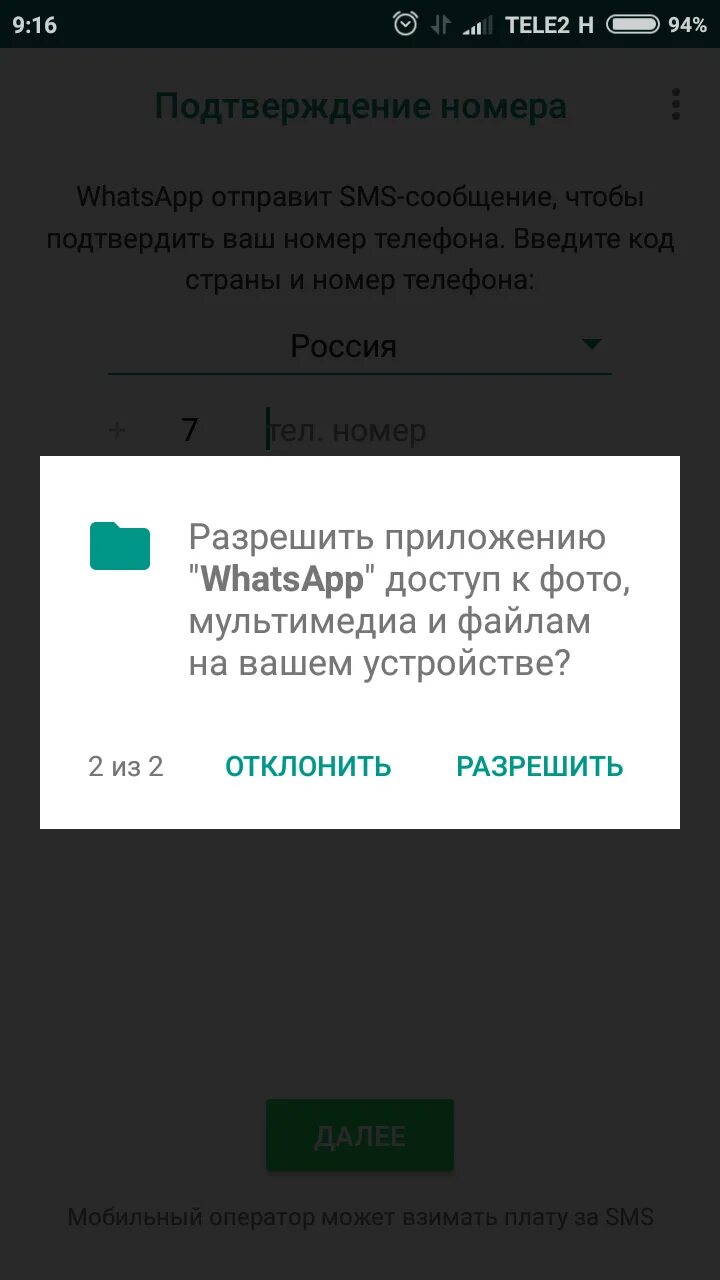
Task: Tap the alarm clock status bar icon
Action: pyautogui.click(x=404, y=23)
